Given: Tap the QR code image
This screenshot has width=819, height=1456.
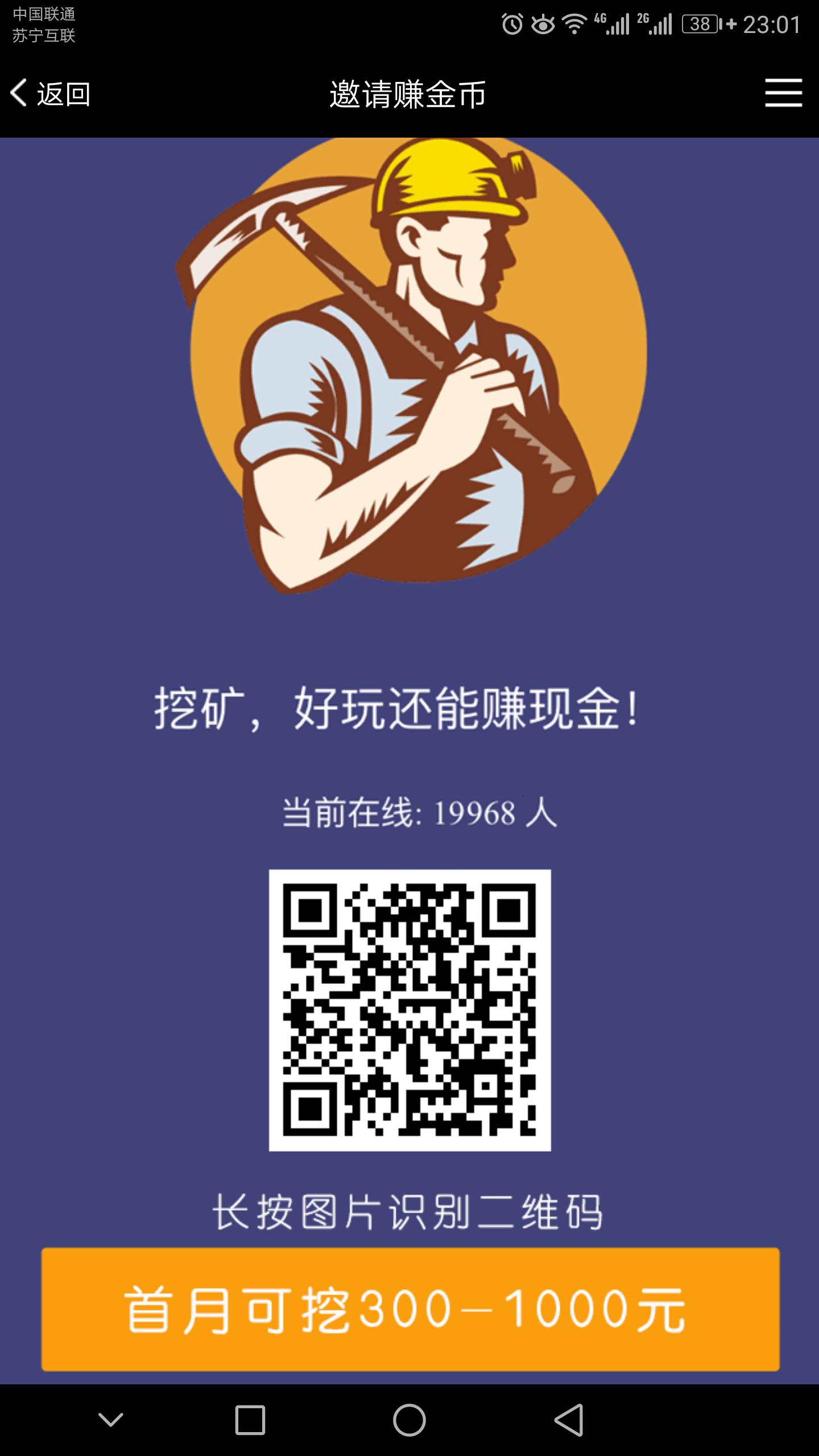Looking at the screenshot, I should [x=411, y=1010].
